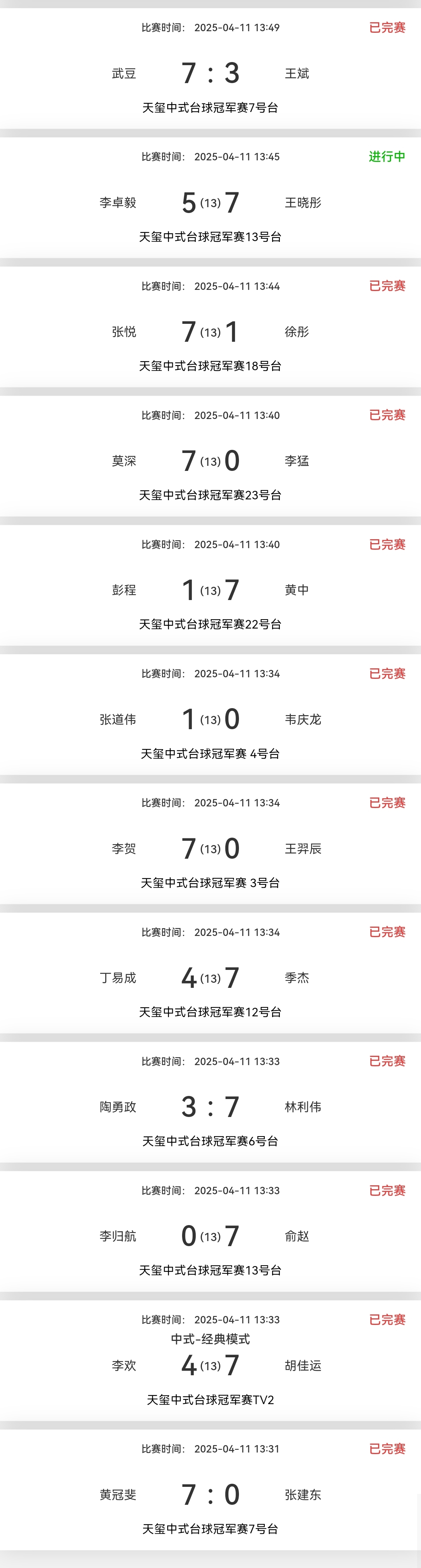View details of 李贺 vs 王羿辰
The height and width of the screenshot is (1568, 421).
click(x=210, y=848)
